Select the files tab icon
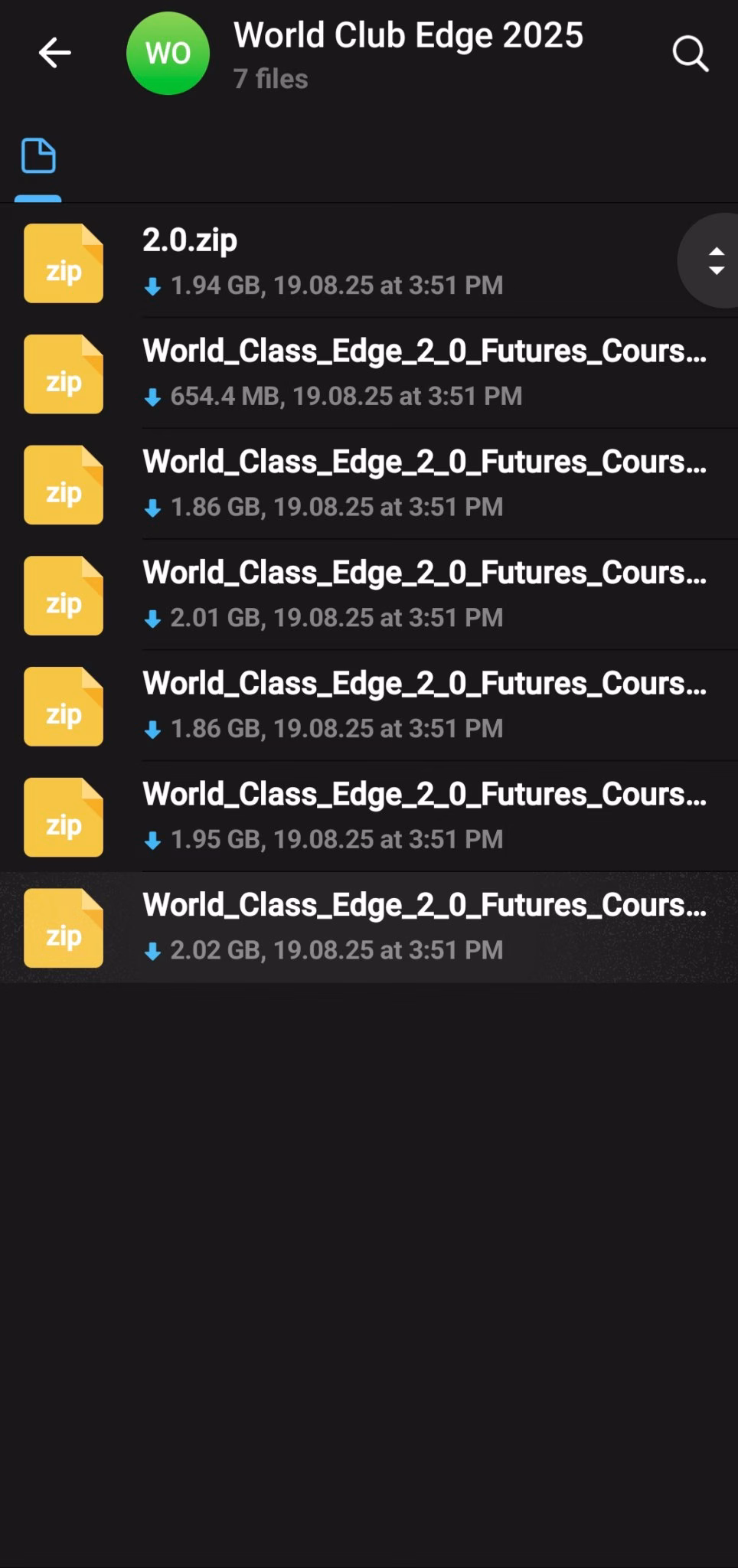The width and height of the screenshot is (738, 1568). (x=38, y=156)
